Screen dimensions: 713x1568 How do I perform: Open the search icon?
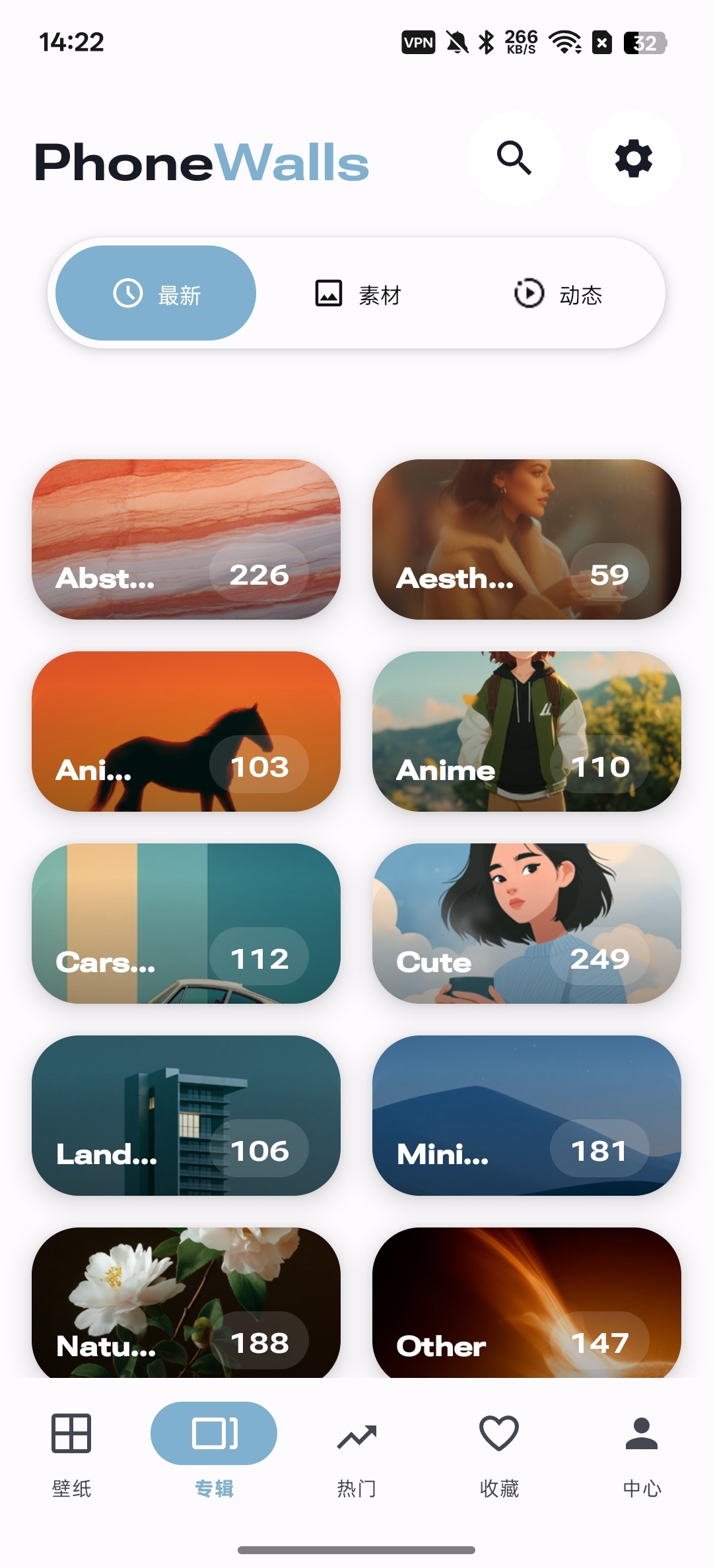coord(514,158)
